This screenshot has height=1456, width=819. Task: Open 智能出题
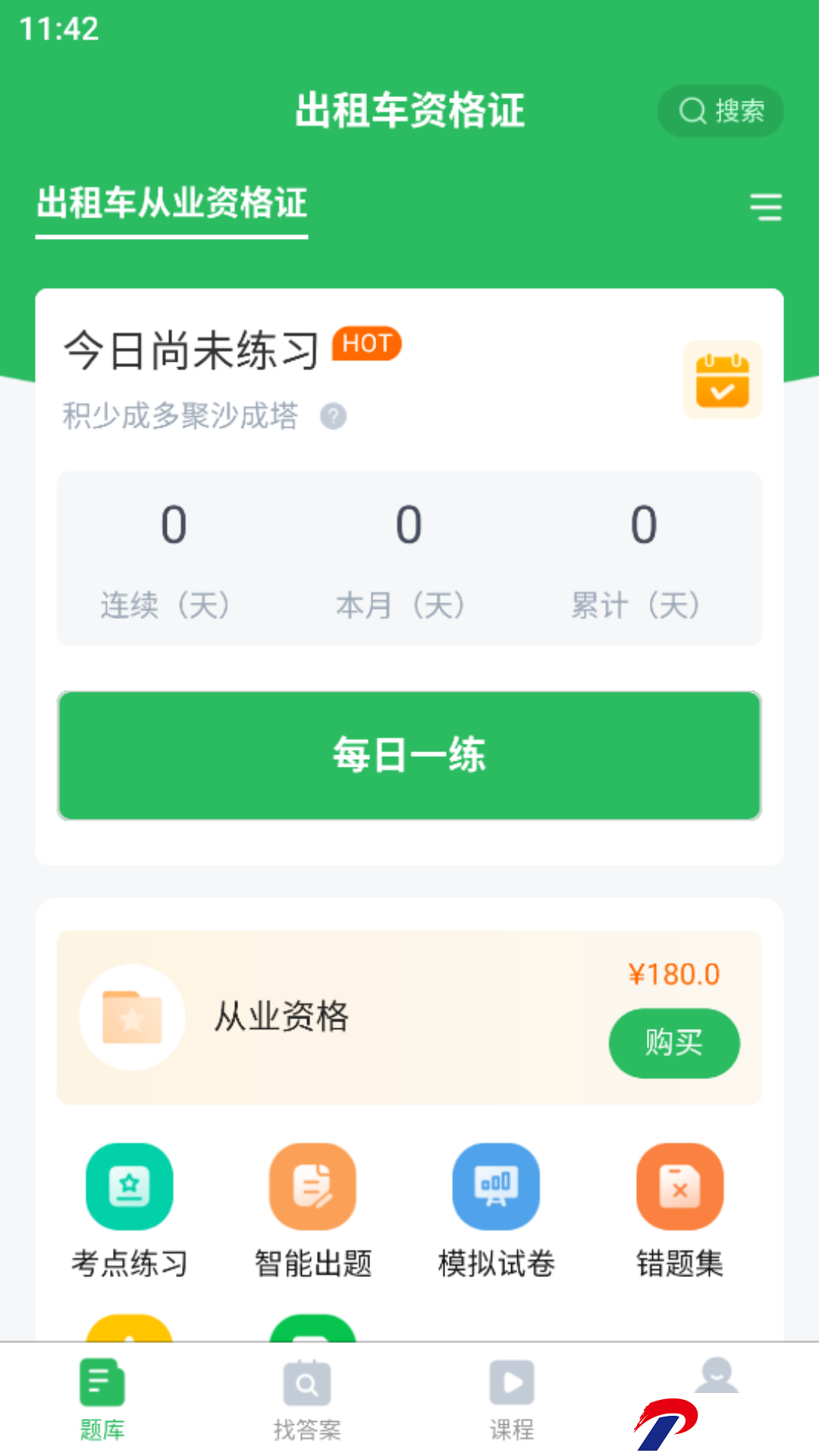pos(313,1211)
